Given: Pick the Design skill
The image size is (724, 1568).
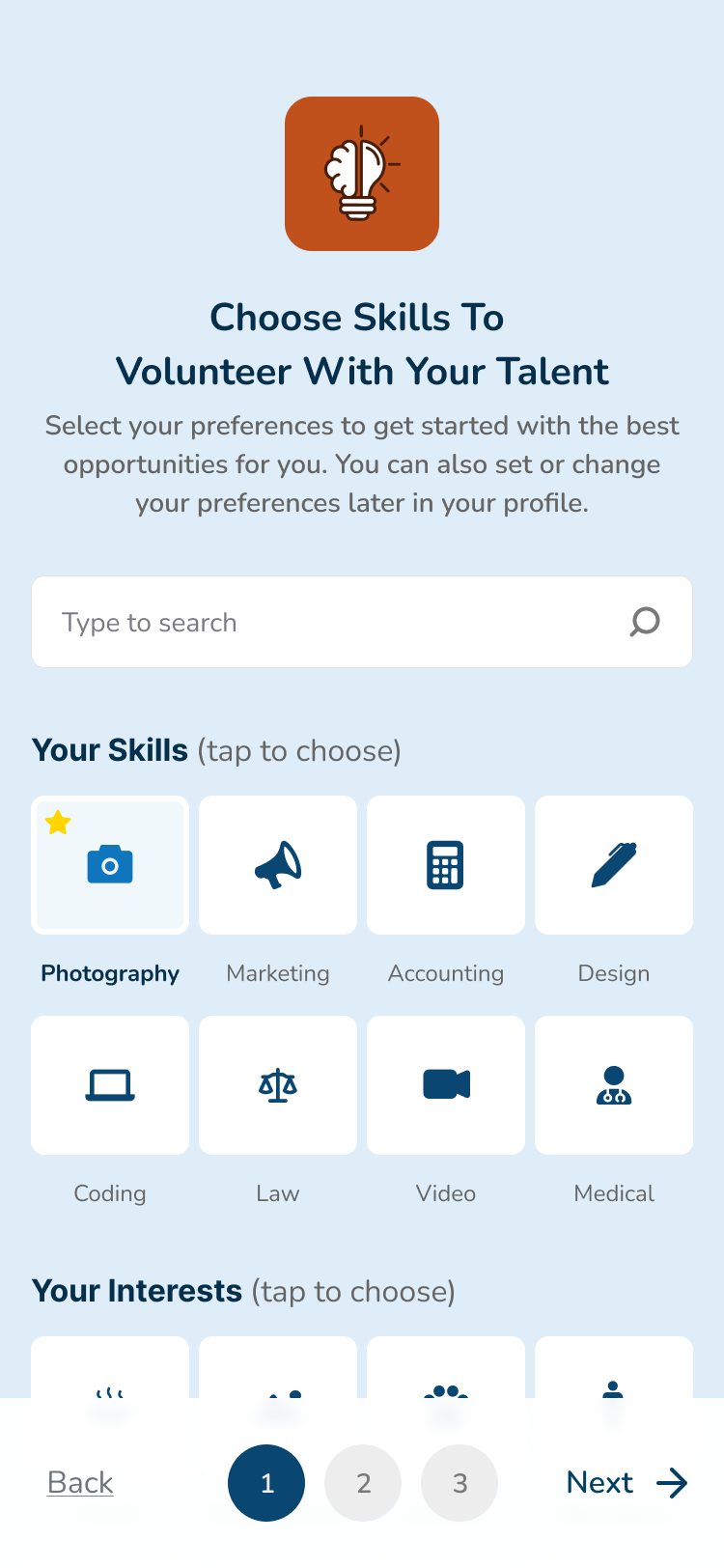Looking at the screenshot, I should click(x=614, y=865).
